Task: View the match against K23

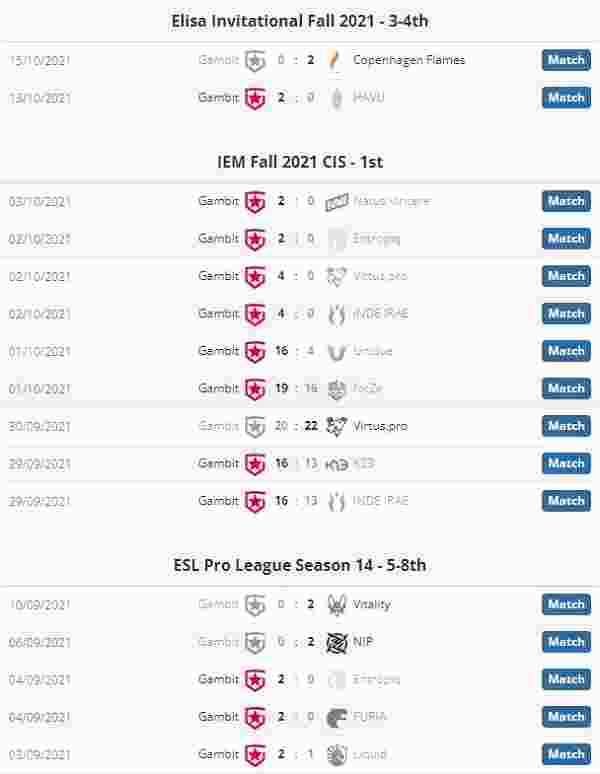Action: click(x=566, y=463)
